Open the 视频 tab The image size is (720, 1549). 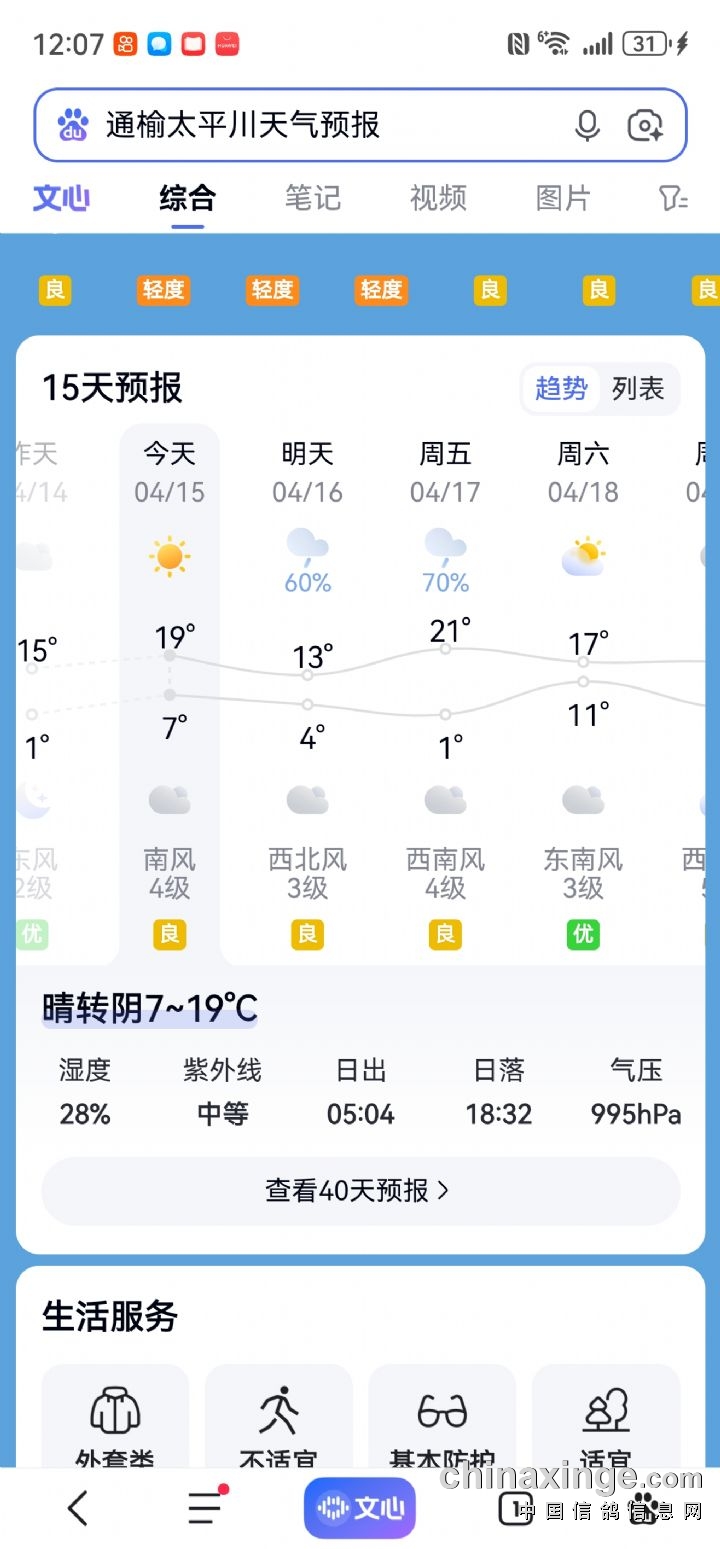pos(438,198)
